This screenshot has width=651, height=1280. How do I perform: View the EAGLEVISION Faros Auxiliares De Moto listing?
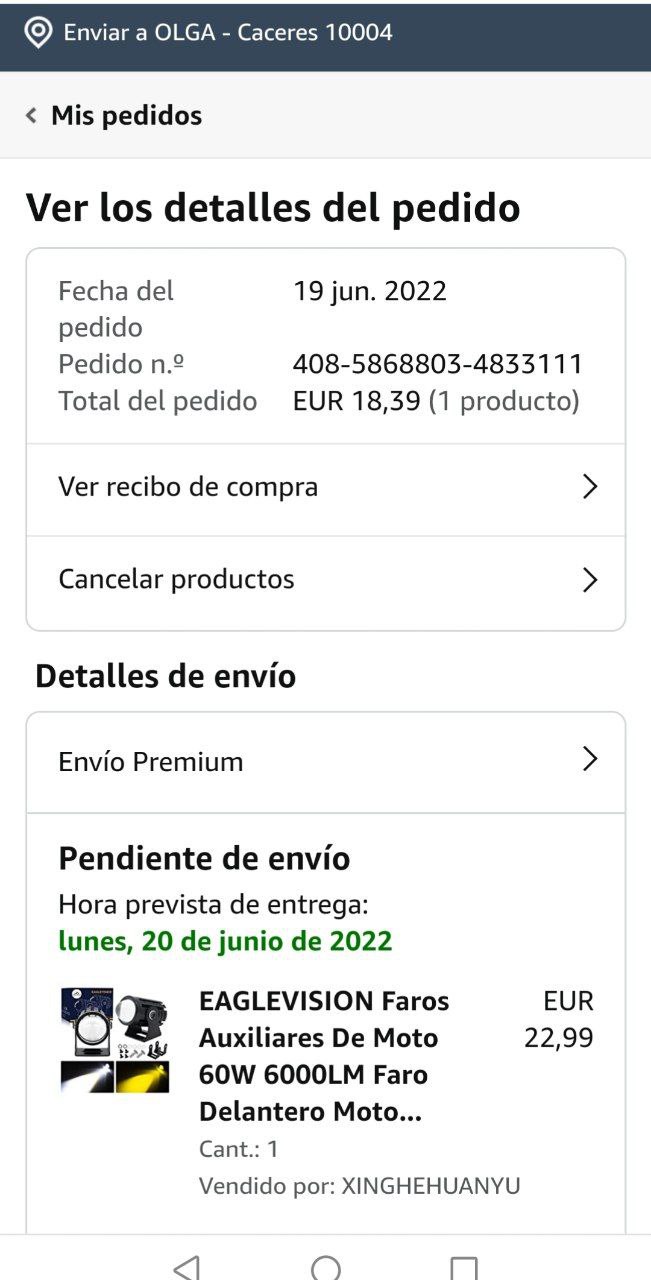tap(324, 1056)
